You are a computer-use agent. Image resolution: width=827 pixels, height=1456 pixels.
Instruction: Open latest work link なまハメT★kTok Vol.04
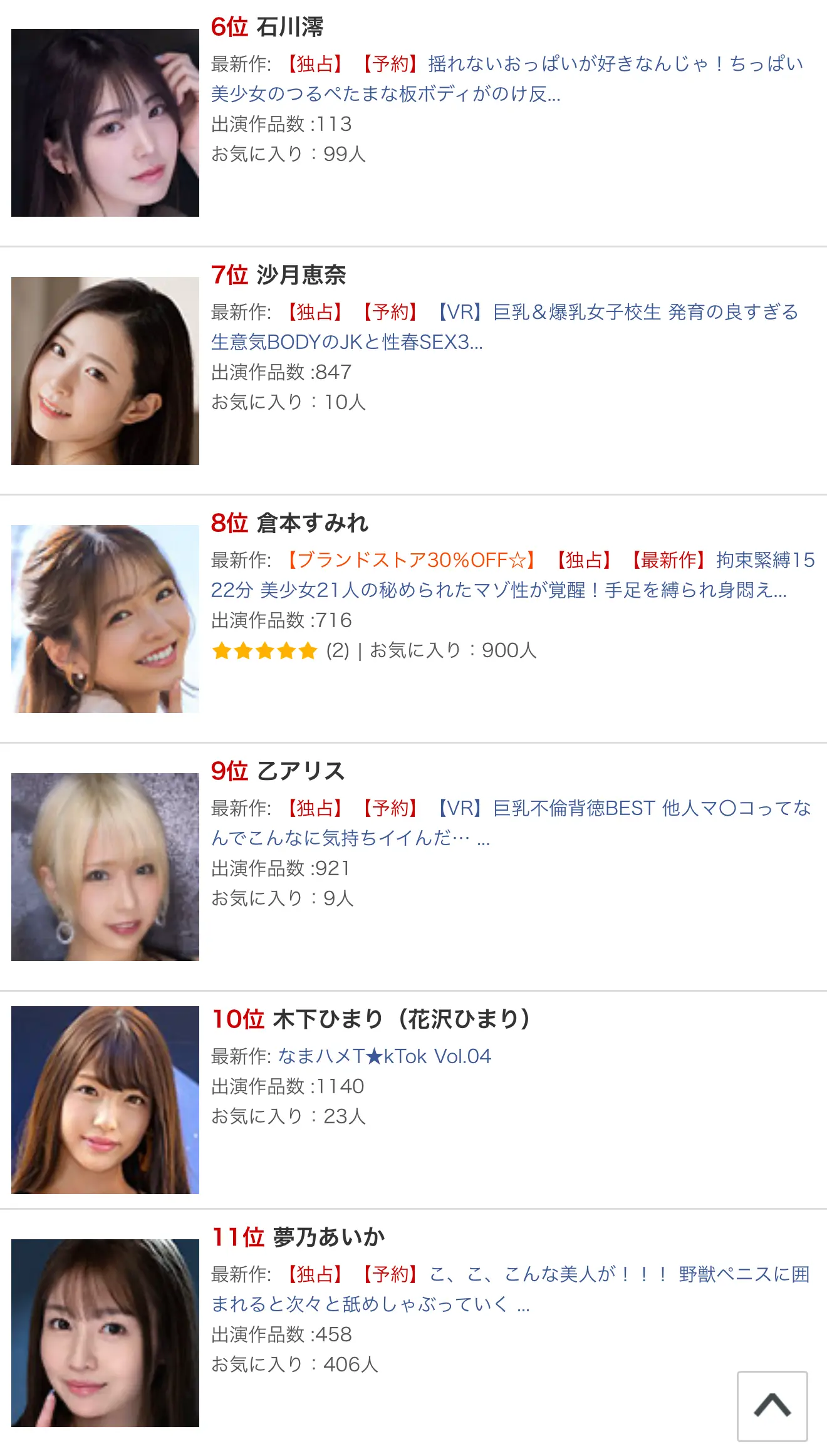pyautogui.click(x=384, y=1056)
